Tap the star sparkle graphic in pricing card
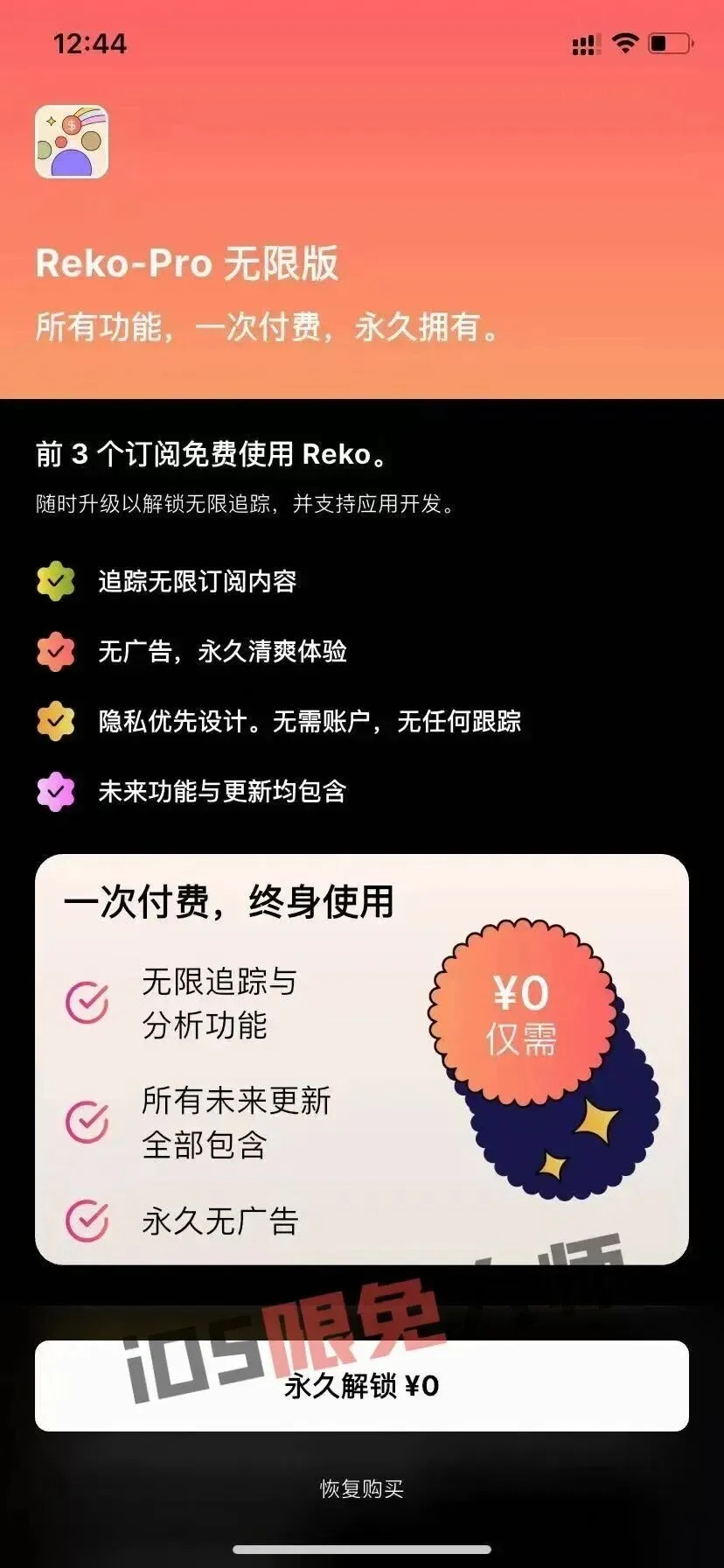Image resolution: width=724 pixels, height=1568 pixels. (595, 1123)
